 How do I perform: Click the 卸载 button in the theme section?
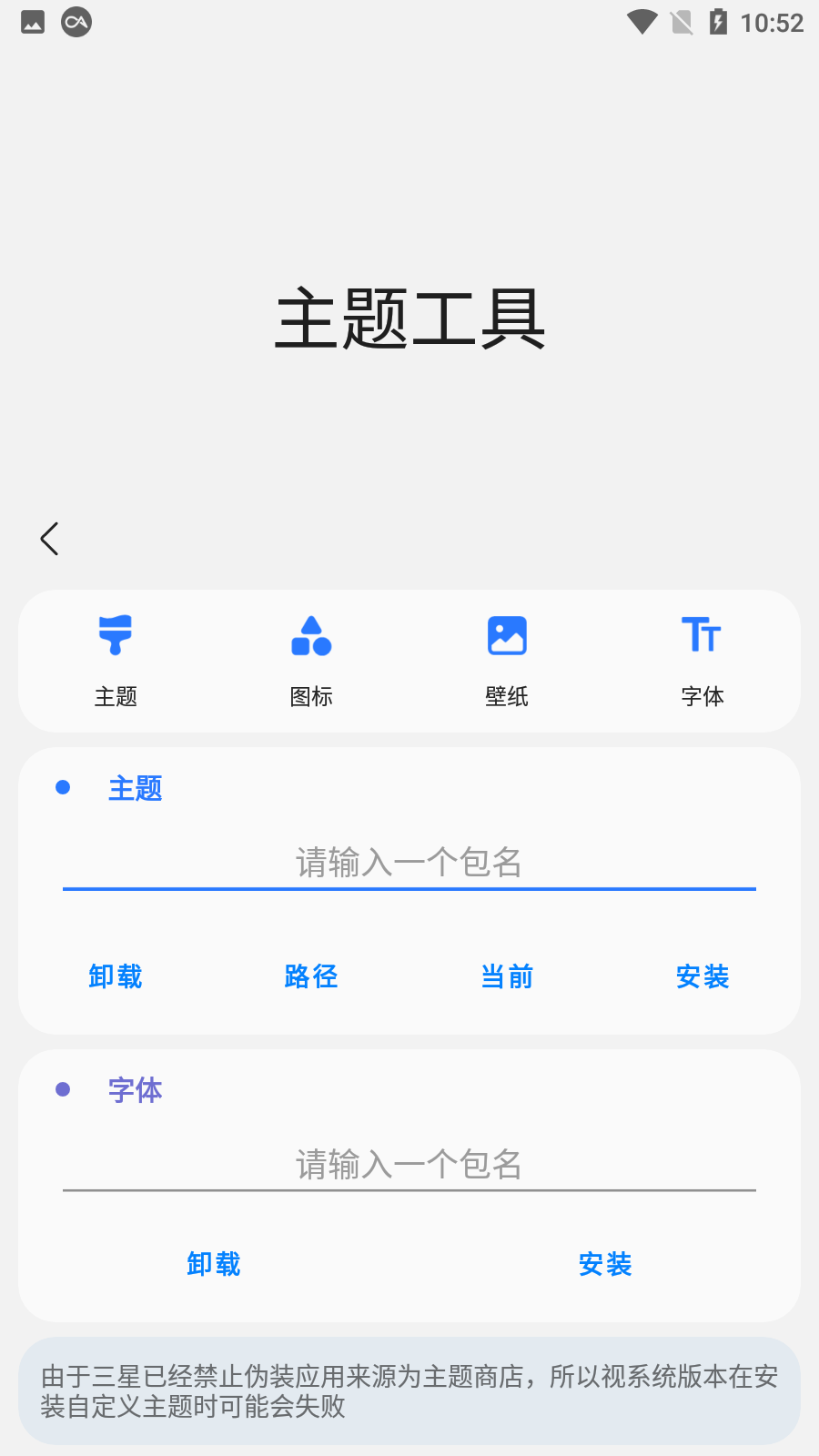115,976
